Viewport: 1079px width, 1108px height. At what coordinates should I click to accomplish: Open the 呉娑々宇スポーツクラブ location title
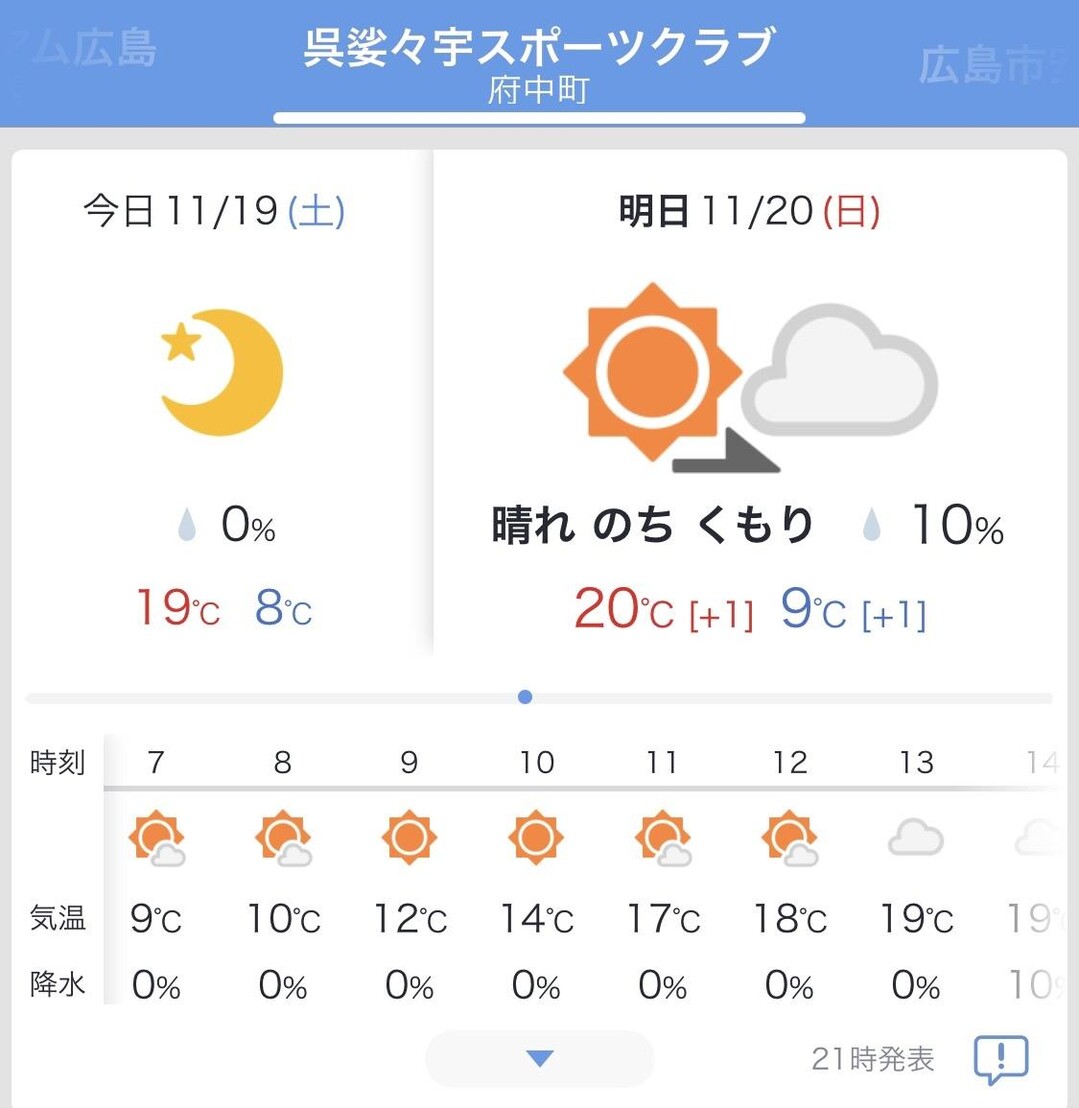tap(539, 45)
